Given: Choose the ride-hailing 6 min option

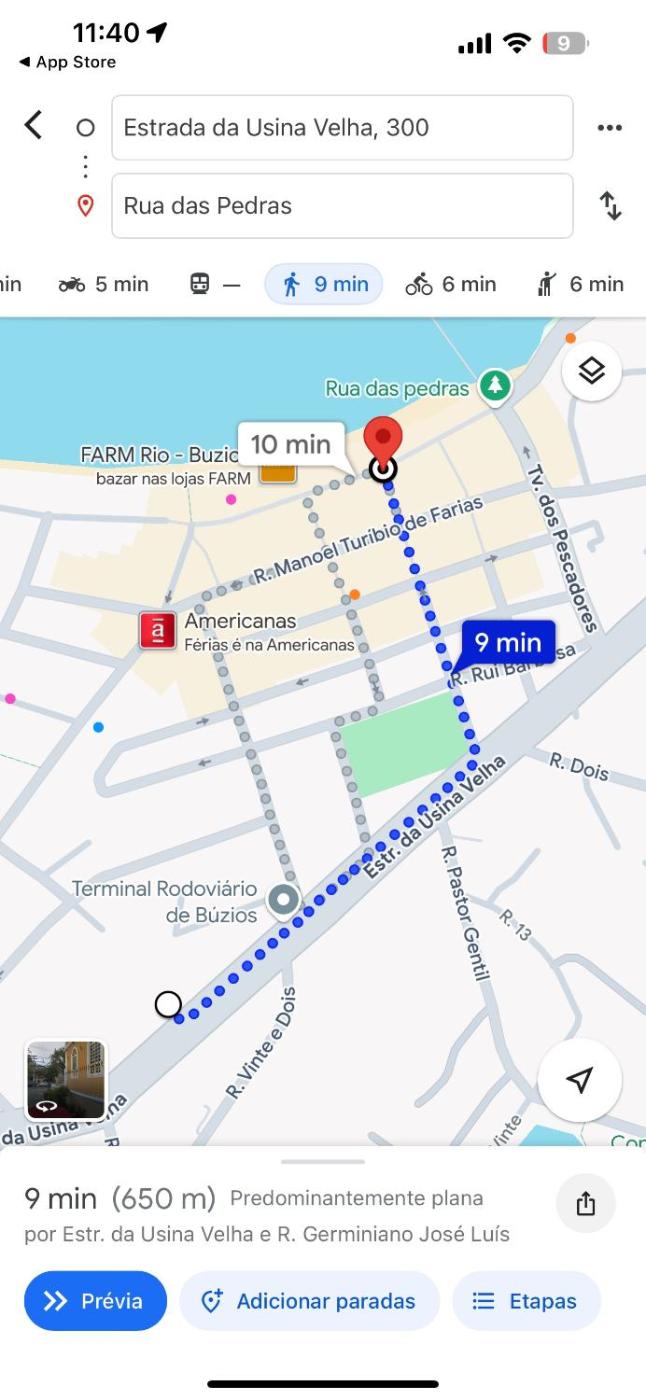Looking at the screenshot, I should (x=580, y=284).
